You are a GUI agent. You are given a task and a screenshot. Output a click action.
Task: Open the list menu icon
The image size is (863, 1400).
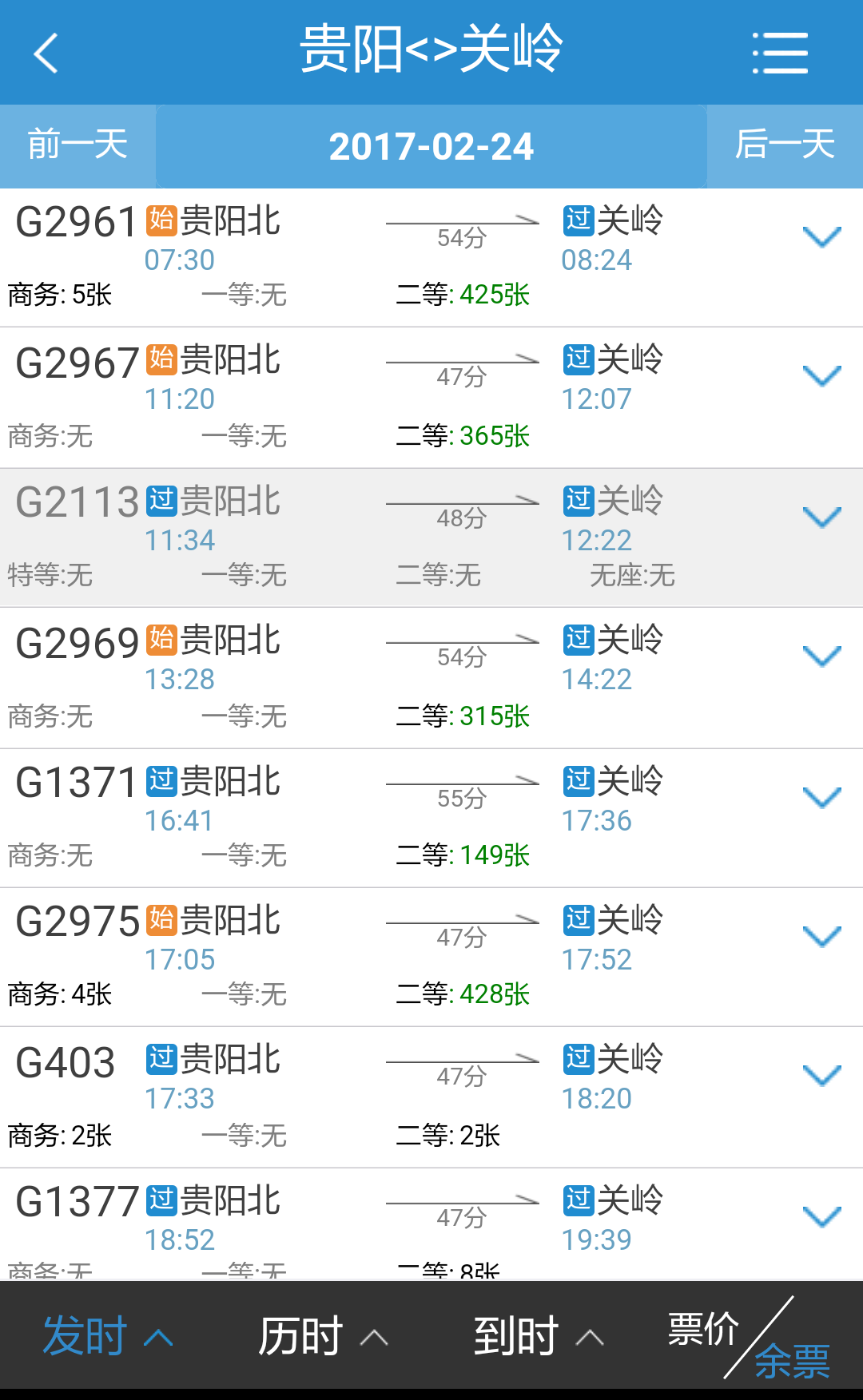pos(780,53)
